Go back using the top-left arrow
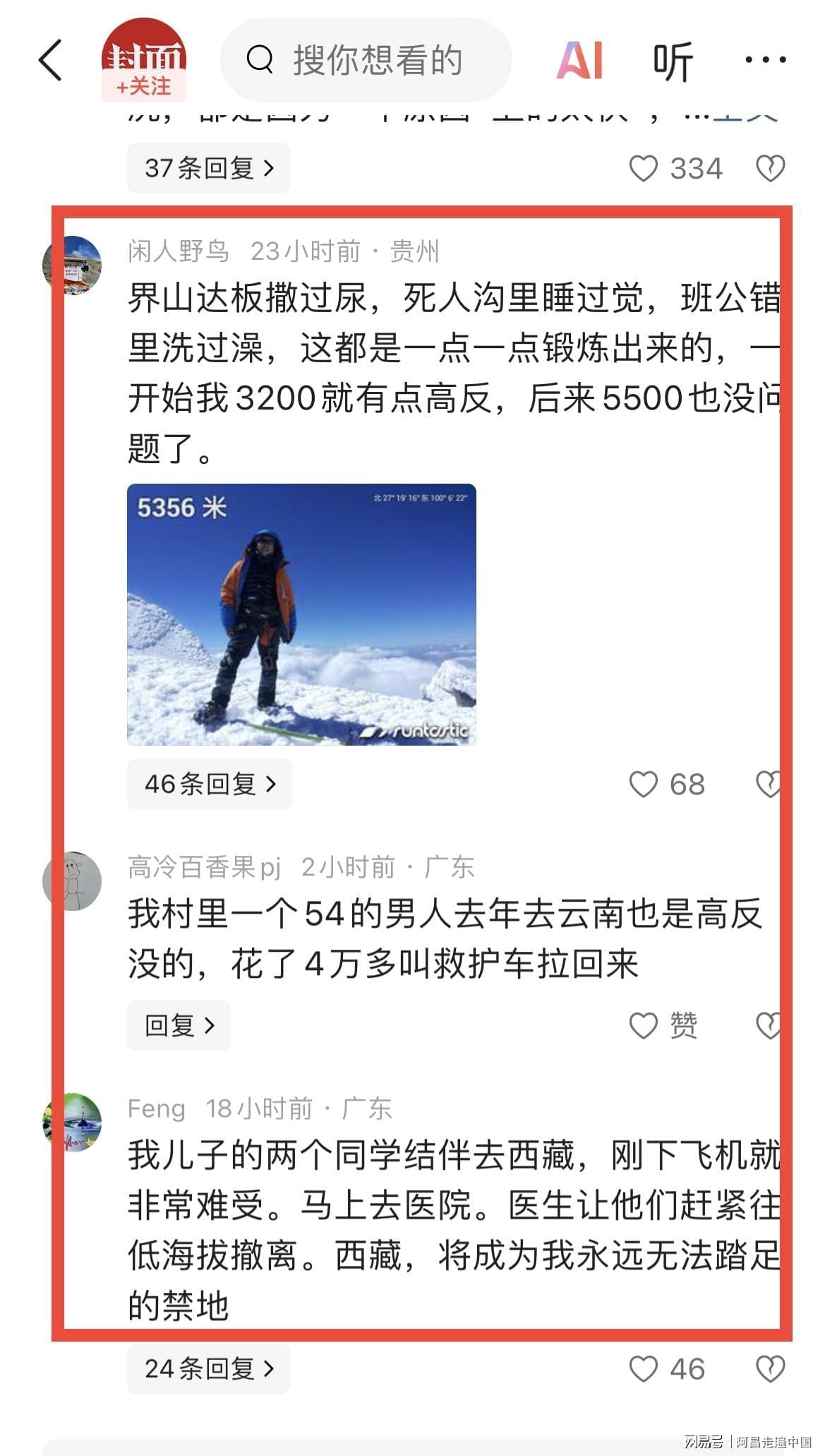This screenshot has height=1456, width=825. point(51,60)
